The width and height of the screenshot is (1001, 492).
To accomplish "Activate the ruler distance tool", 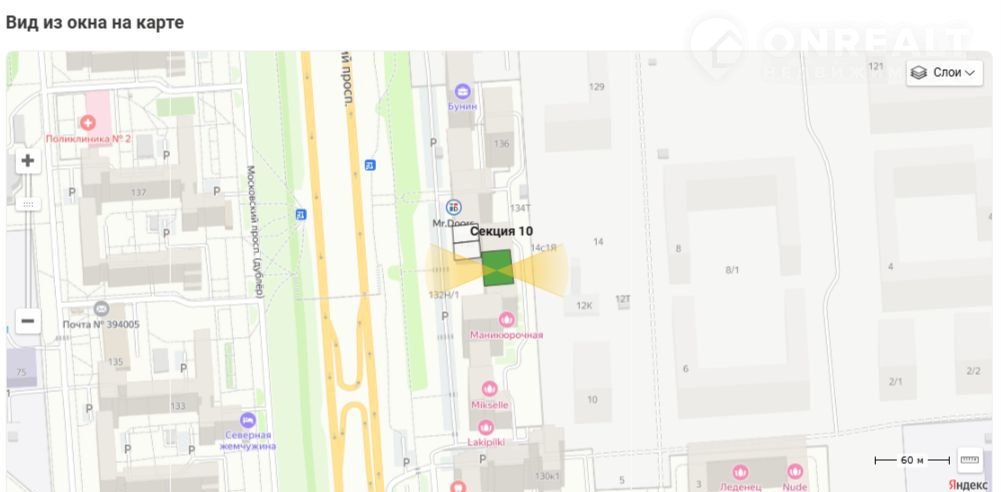I will click(969, 460).
